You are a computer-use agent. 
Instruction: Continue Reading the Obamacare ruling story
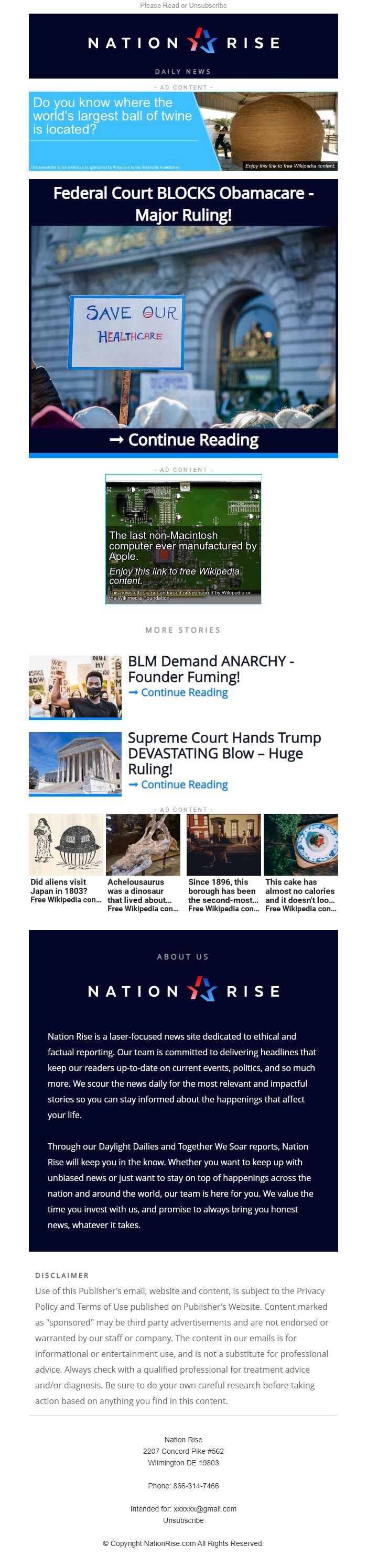click(x=183, y=439)
